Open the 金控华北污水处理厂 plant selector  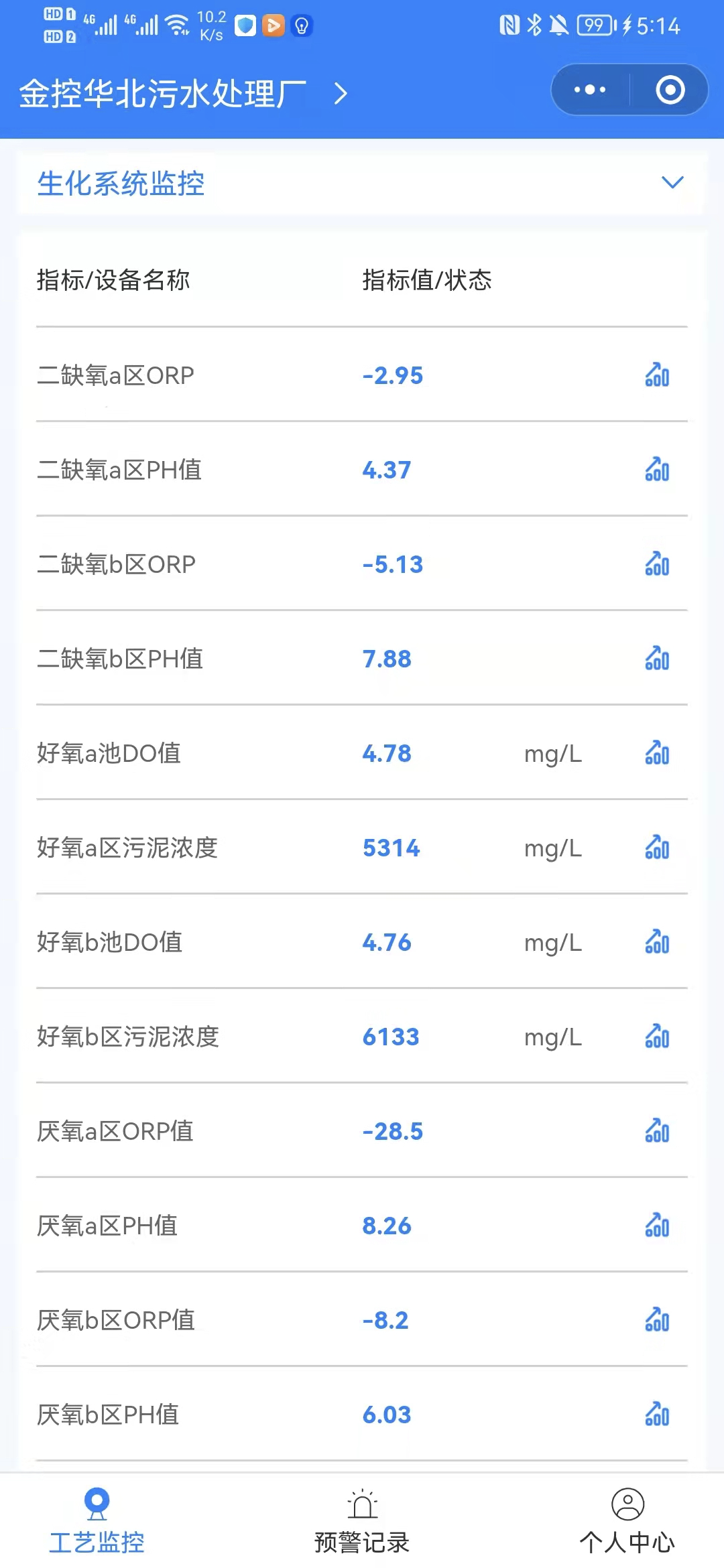182,94
